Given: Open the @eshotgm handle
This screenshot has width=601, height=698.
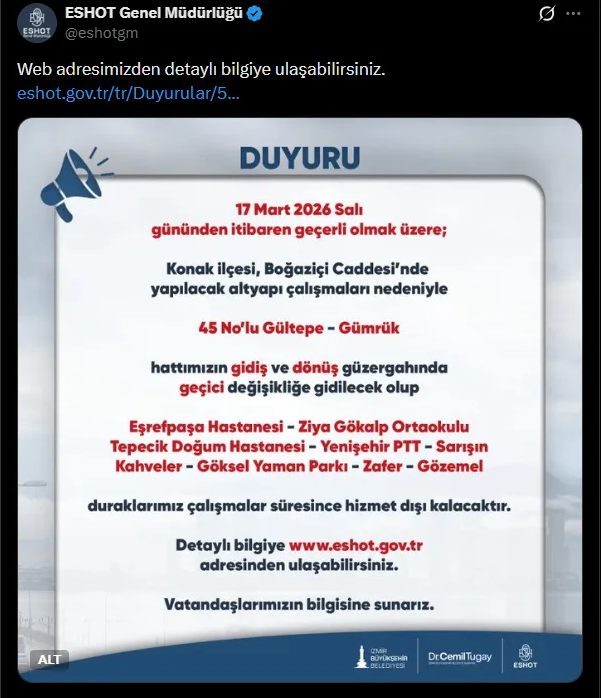Looking at the screenshot, I should click(x=101, y=33).
